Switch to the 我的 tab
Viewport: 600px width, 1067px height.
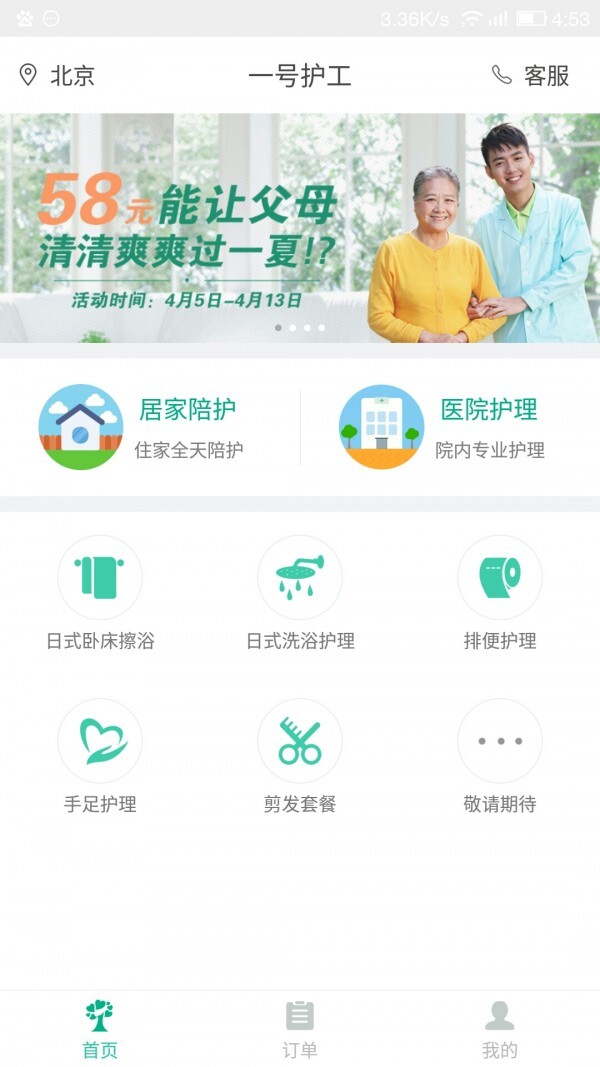tap(500, 1028)
